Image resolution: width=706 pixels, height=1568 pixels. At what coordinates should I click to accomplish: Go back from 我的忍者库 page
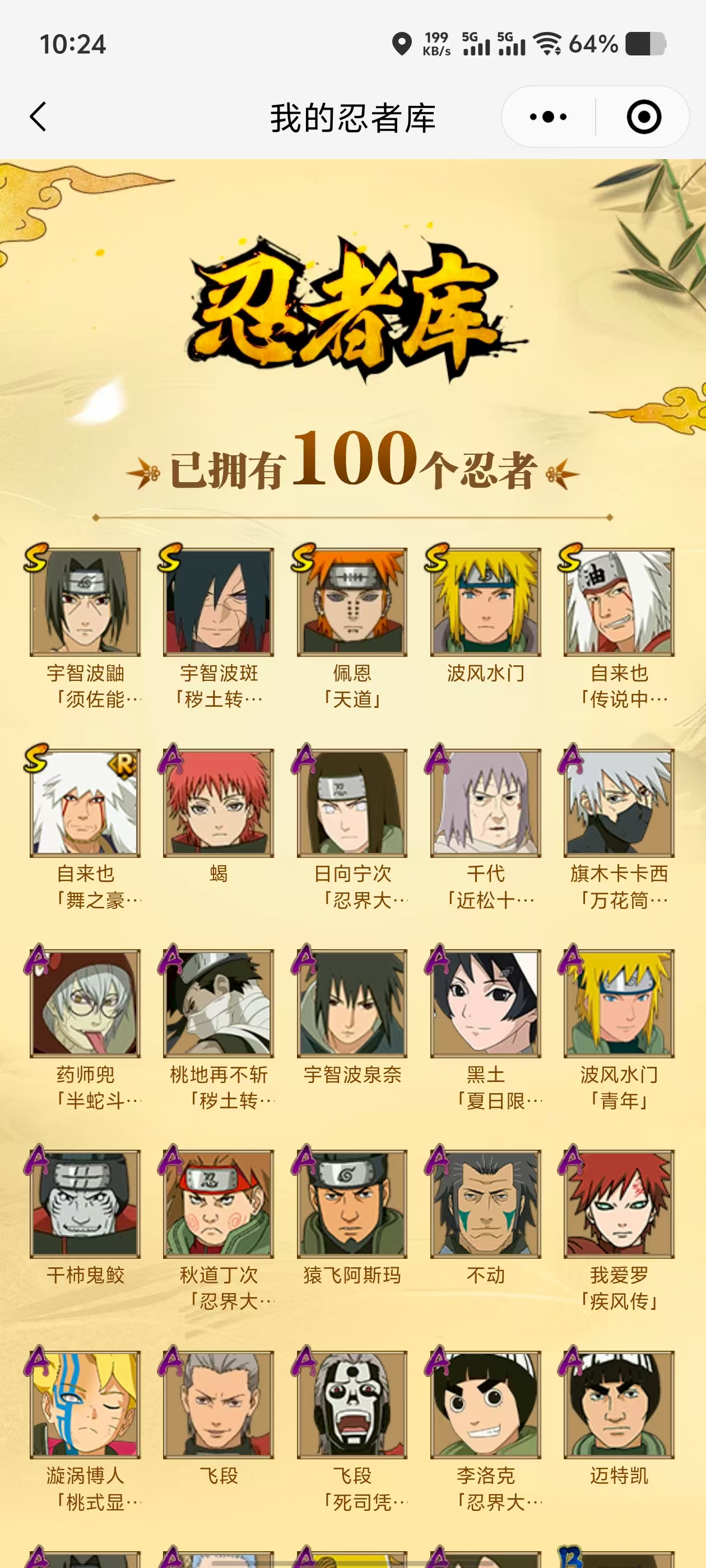click(38, 116)
